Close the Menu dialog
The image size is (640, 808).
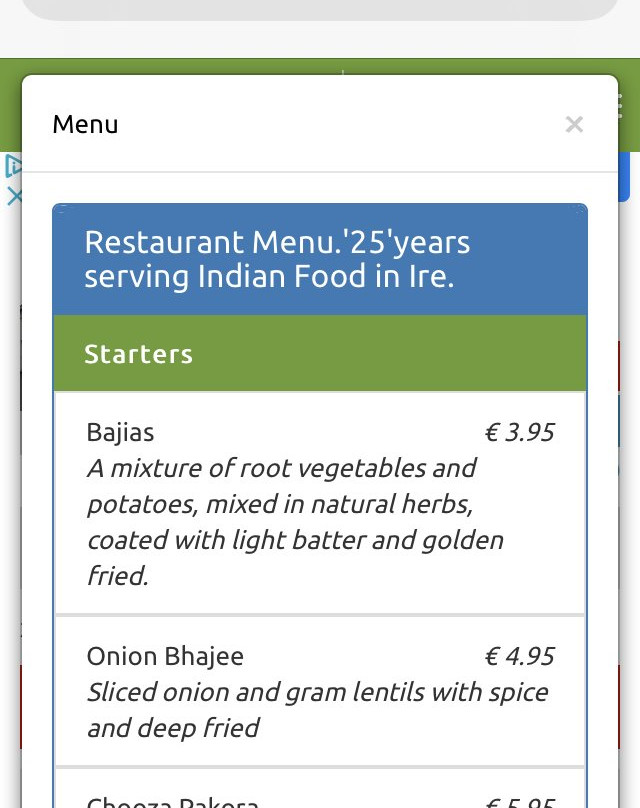click(x=574, y=124)
